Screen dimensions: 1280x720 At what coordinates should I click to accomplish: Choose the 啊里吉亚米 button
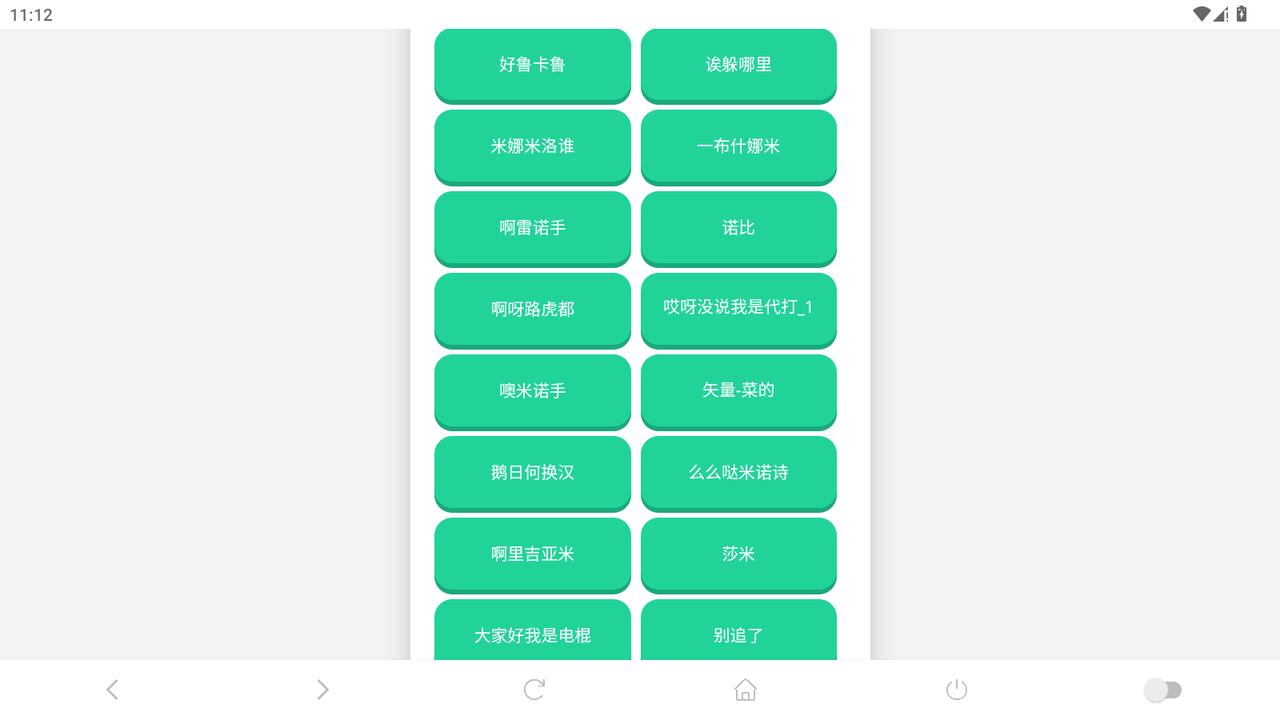pyautogui.click(x=532, y=554)
